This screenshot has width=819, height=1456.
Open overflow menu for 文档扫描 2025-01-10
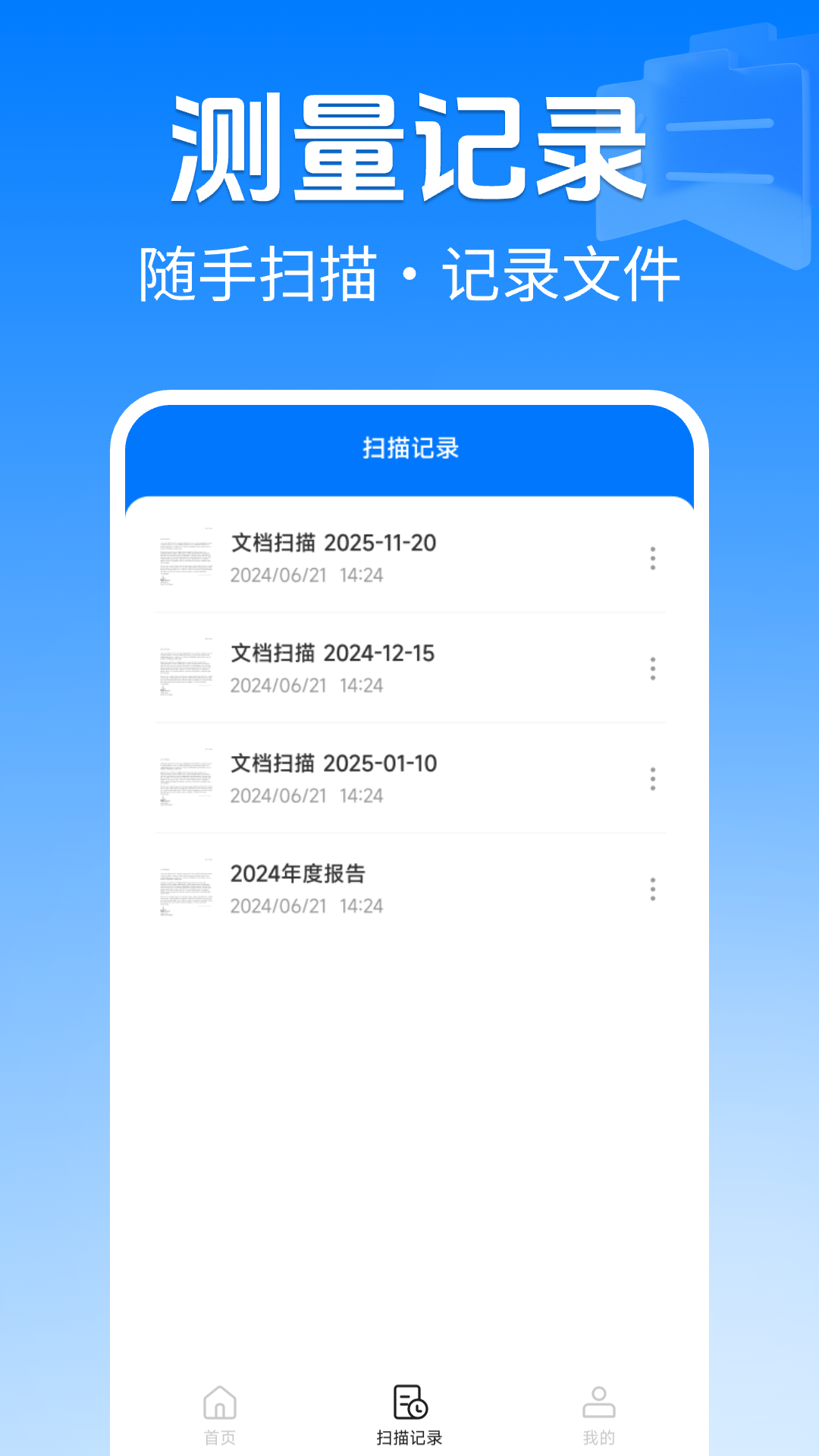click(x=653, y=779)
